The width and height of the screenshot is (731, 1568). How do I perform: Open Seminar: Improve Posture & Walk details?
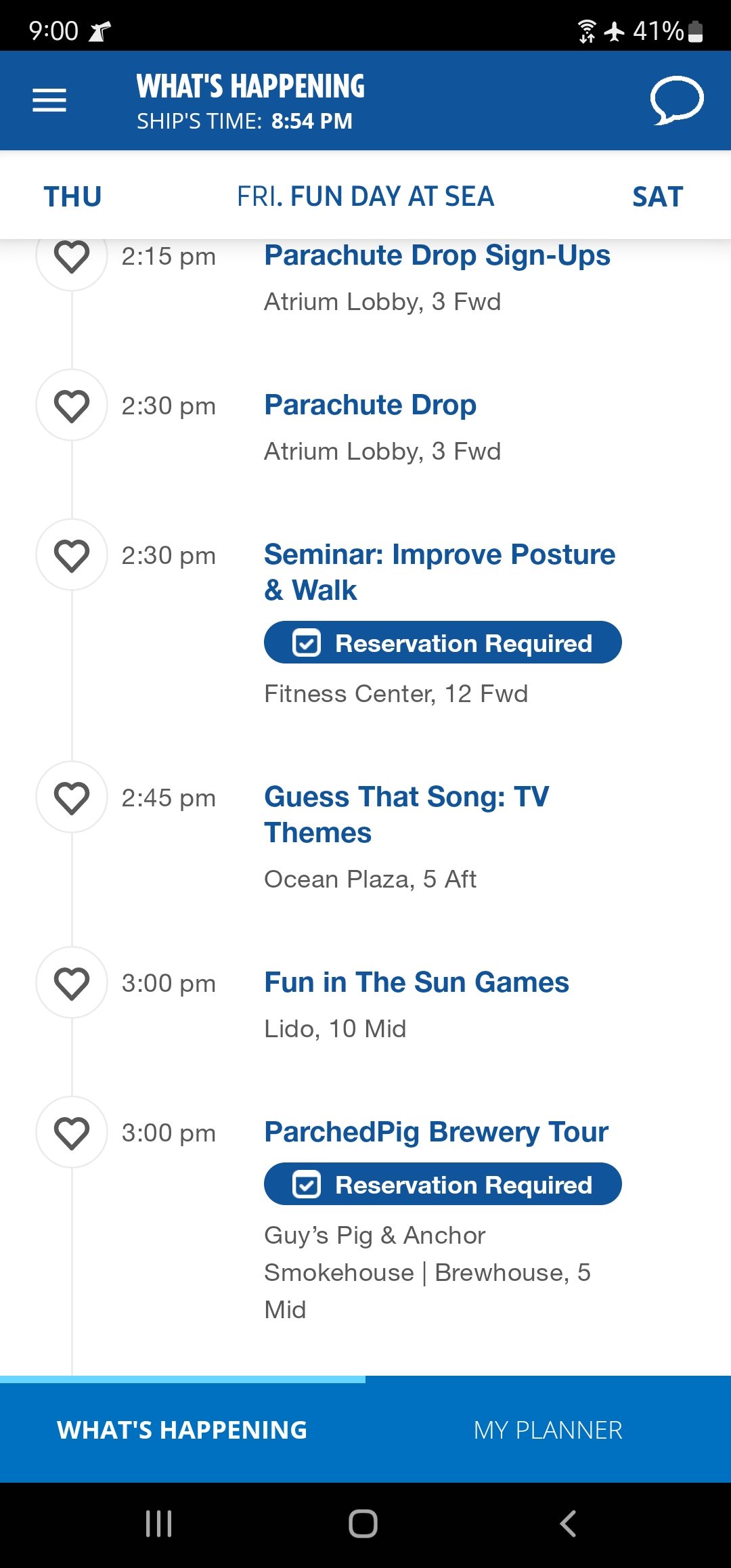point(440,572)
